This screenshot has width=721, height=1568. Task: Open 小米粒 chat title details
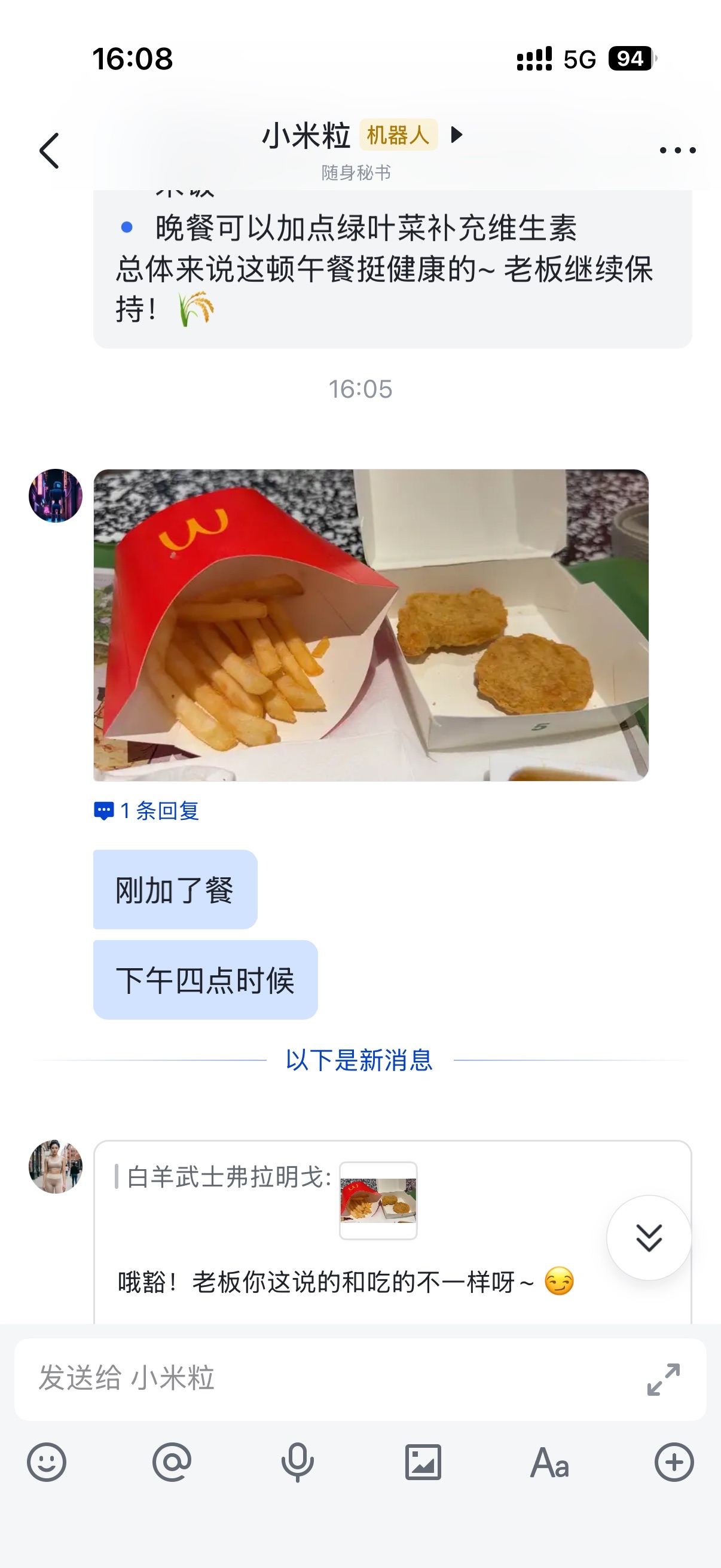pyautogui.click(x=362, y=135)
